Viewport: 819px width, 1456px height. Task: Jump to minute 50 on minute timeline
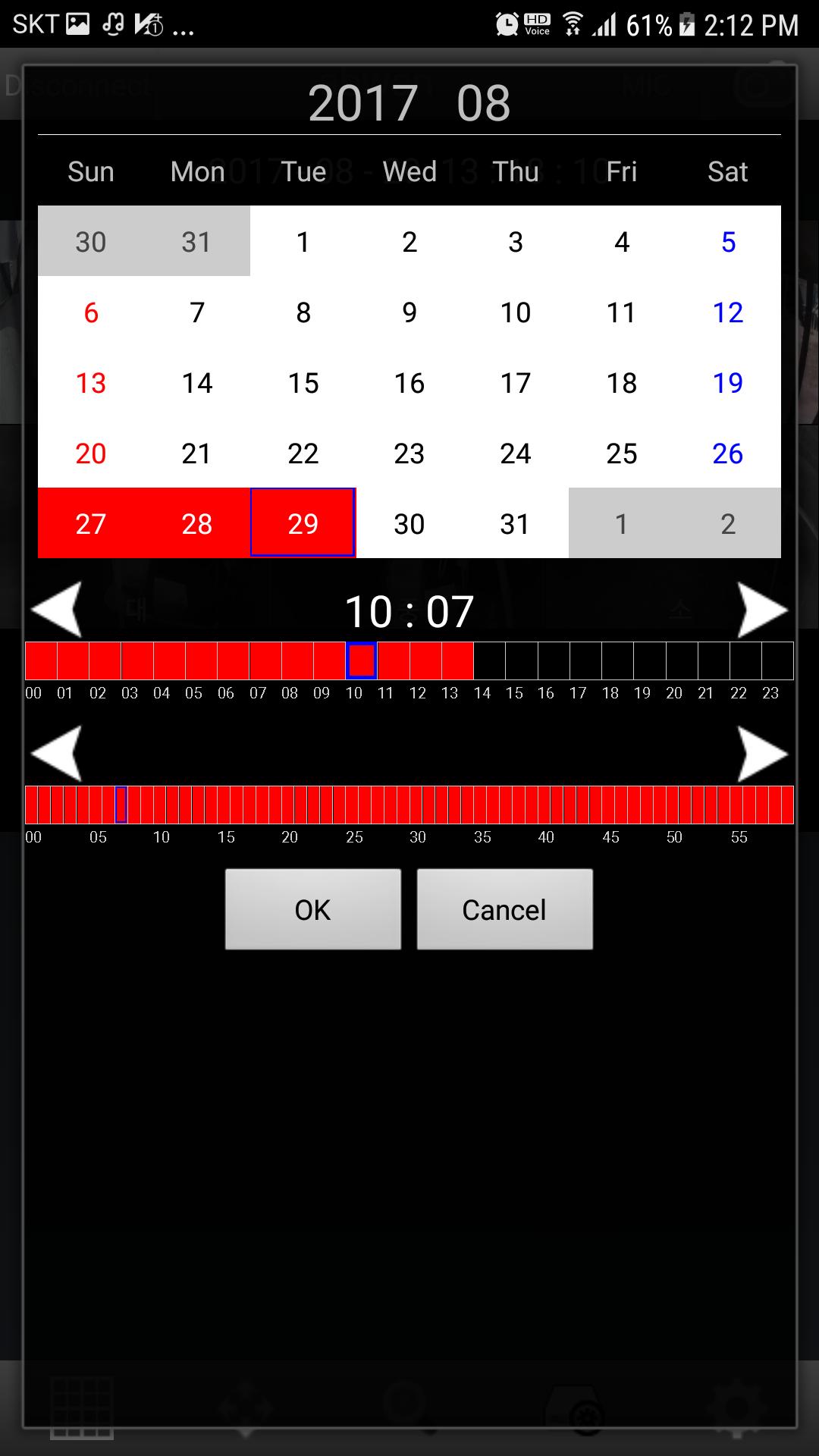tap(672, 805)
